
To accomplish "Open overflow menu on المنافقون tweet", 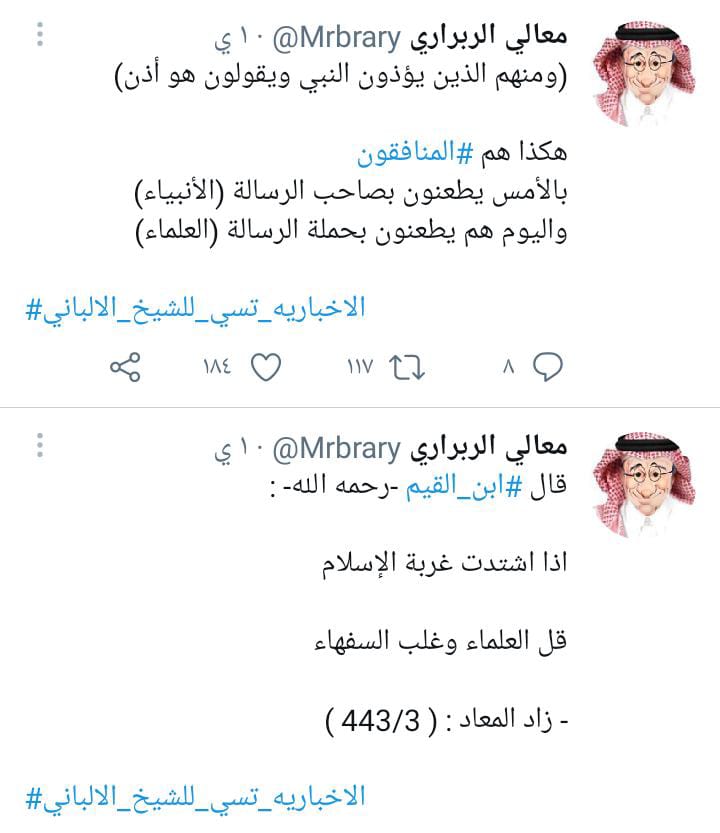I will pos(40,34).
